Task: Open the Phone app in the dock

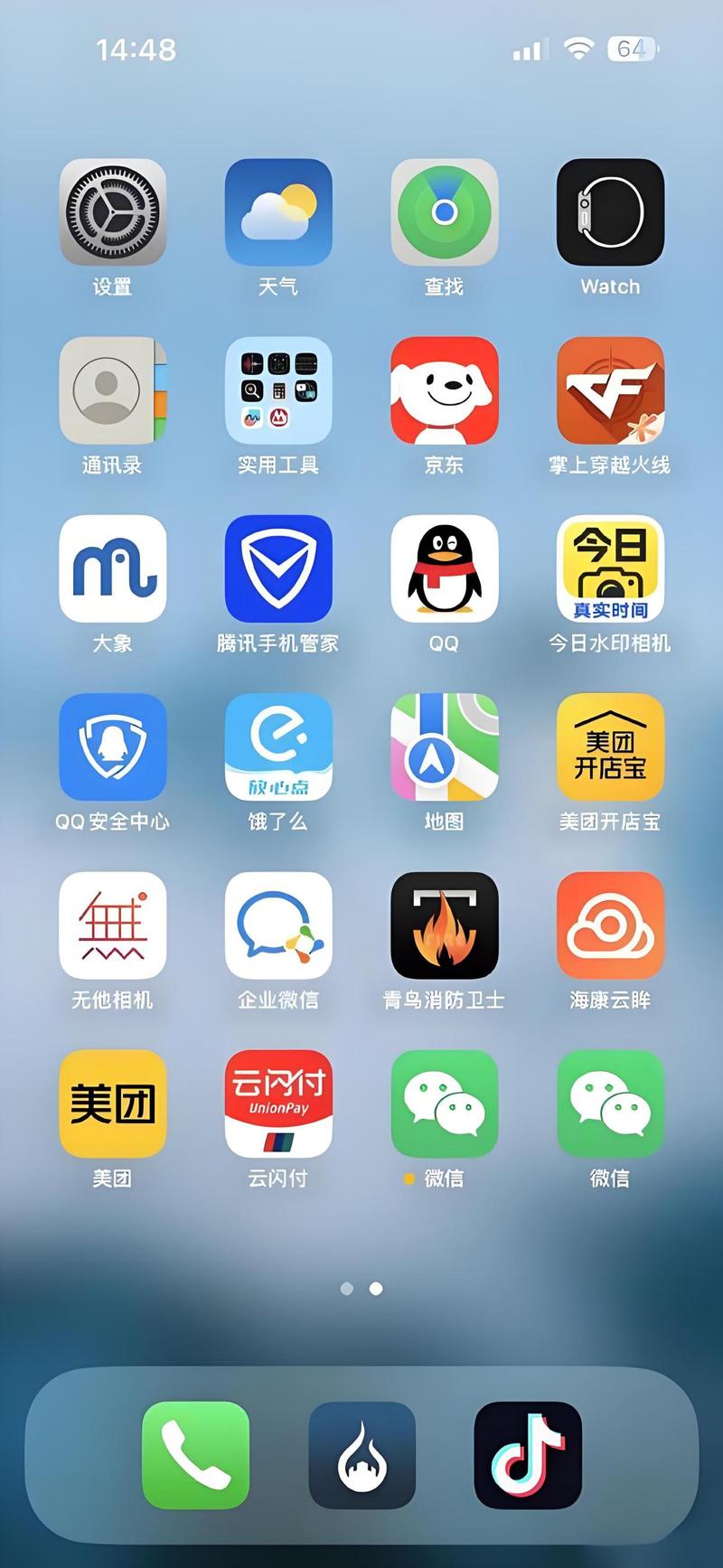Action: [195, 1455]
